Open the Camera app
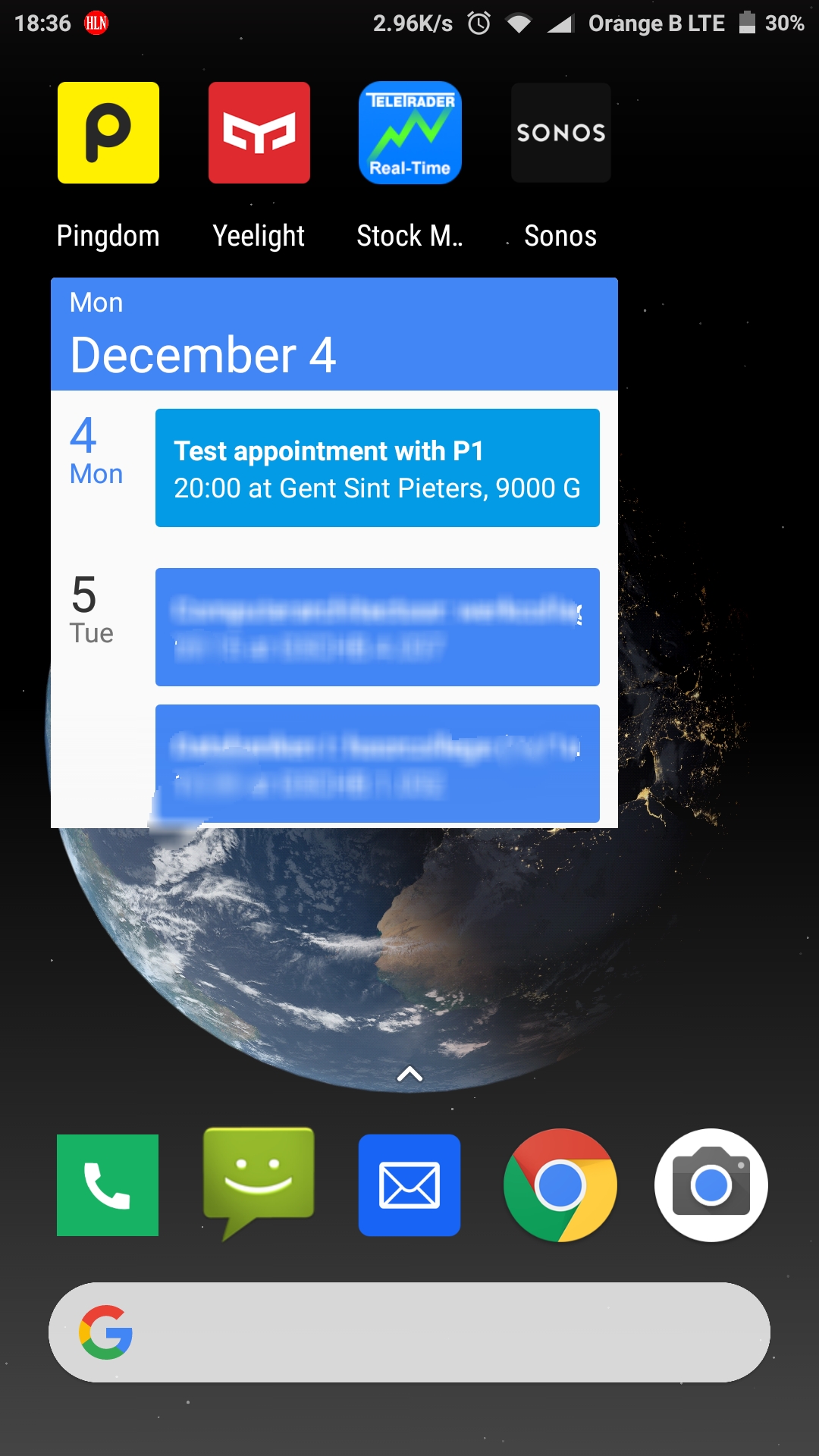Viewport: 819px width, 1456px height. click(711, 1185)
